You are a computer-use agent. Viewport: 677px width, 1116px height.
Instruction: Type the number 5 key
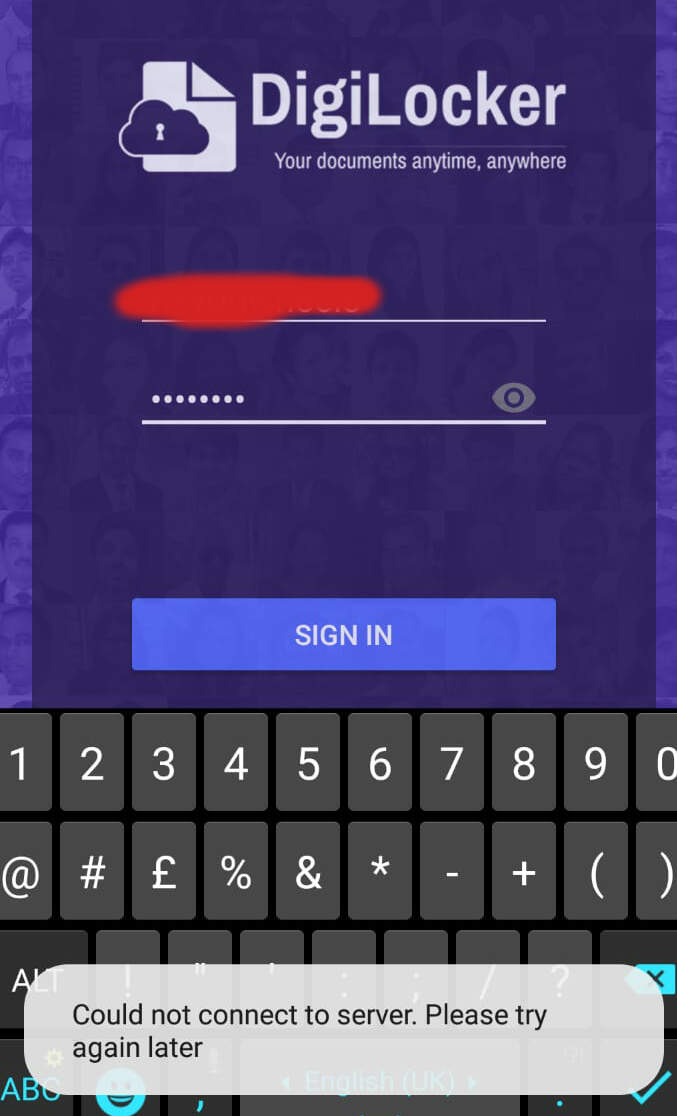point(308,765)
